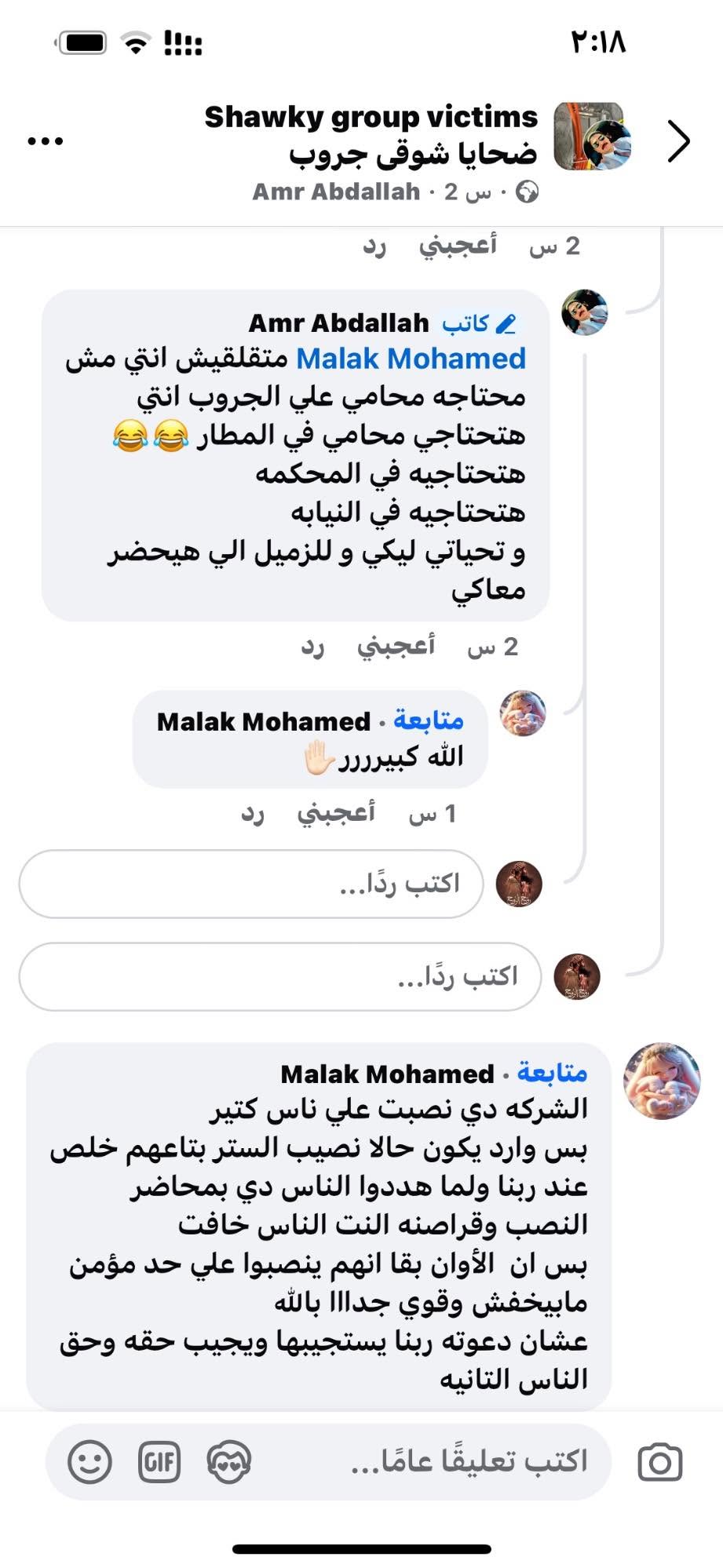Open the GIF picker
723x1568 pixels.
coord(159,1462)
